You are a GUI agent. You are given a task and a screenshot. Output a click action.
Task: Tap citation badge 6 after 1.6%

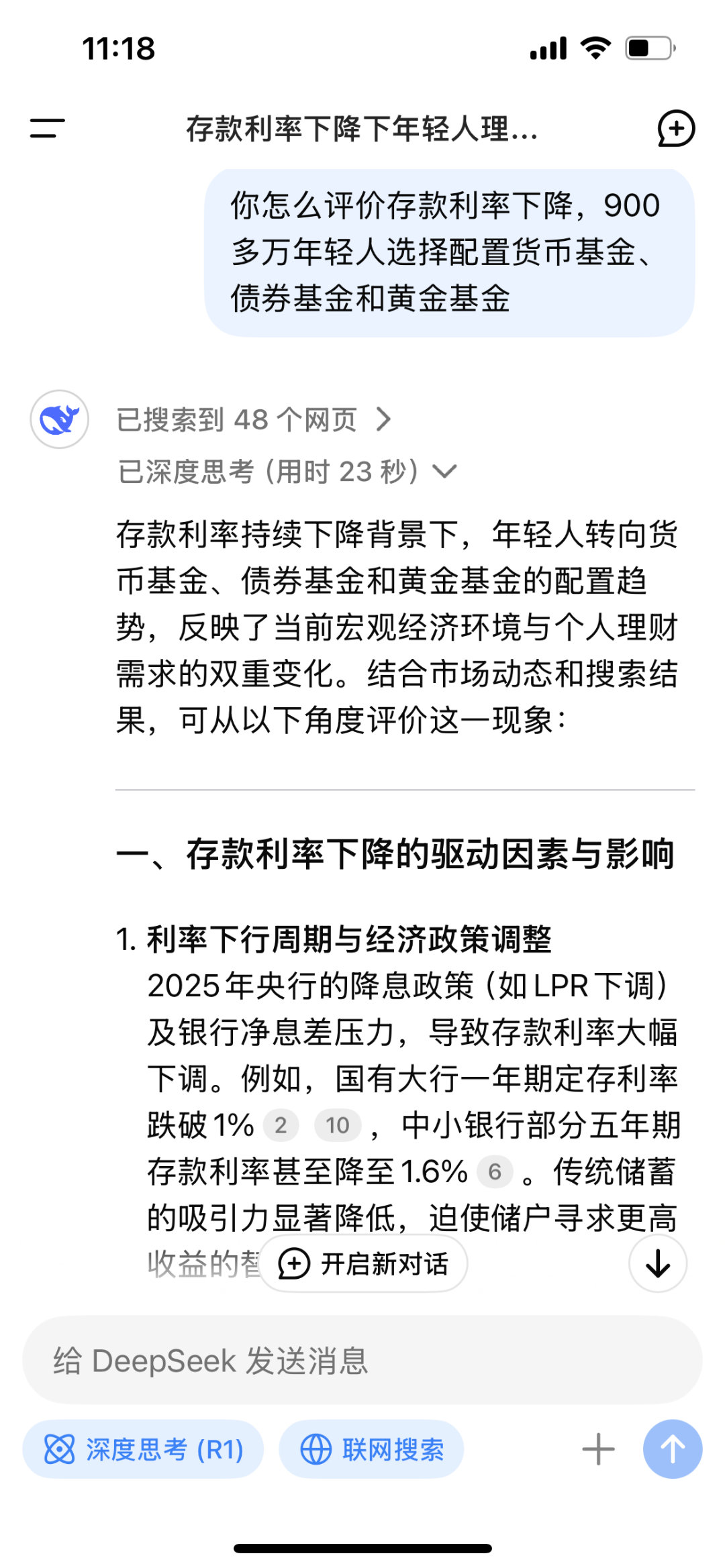[495, 1173]
